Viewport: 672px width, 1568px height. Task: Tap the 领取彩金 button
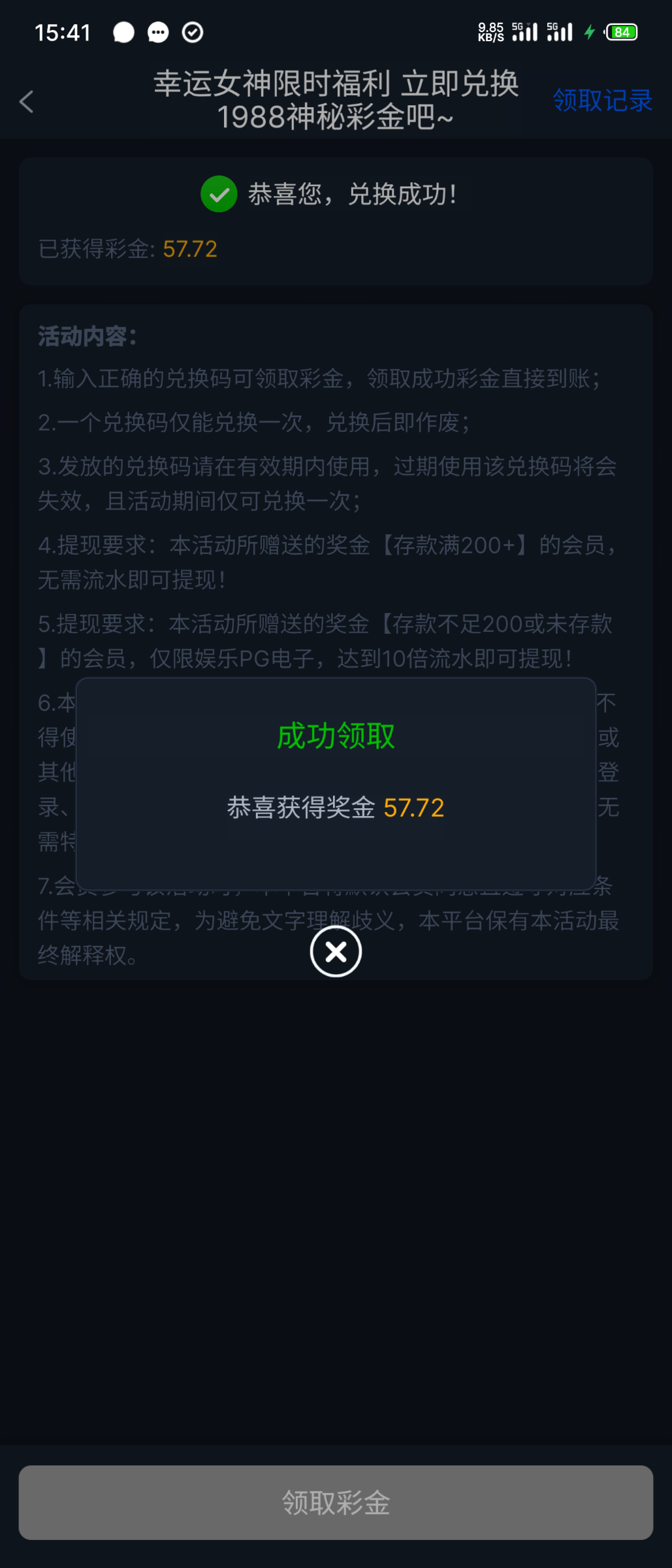coord(336,1502)
